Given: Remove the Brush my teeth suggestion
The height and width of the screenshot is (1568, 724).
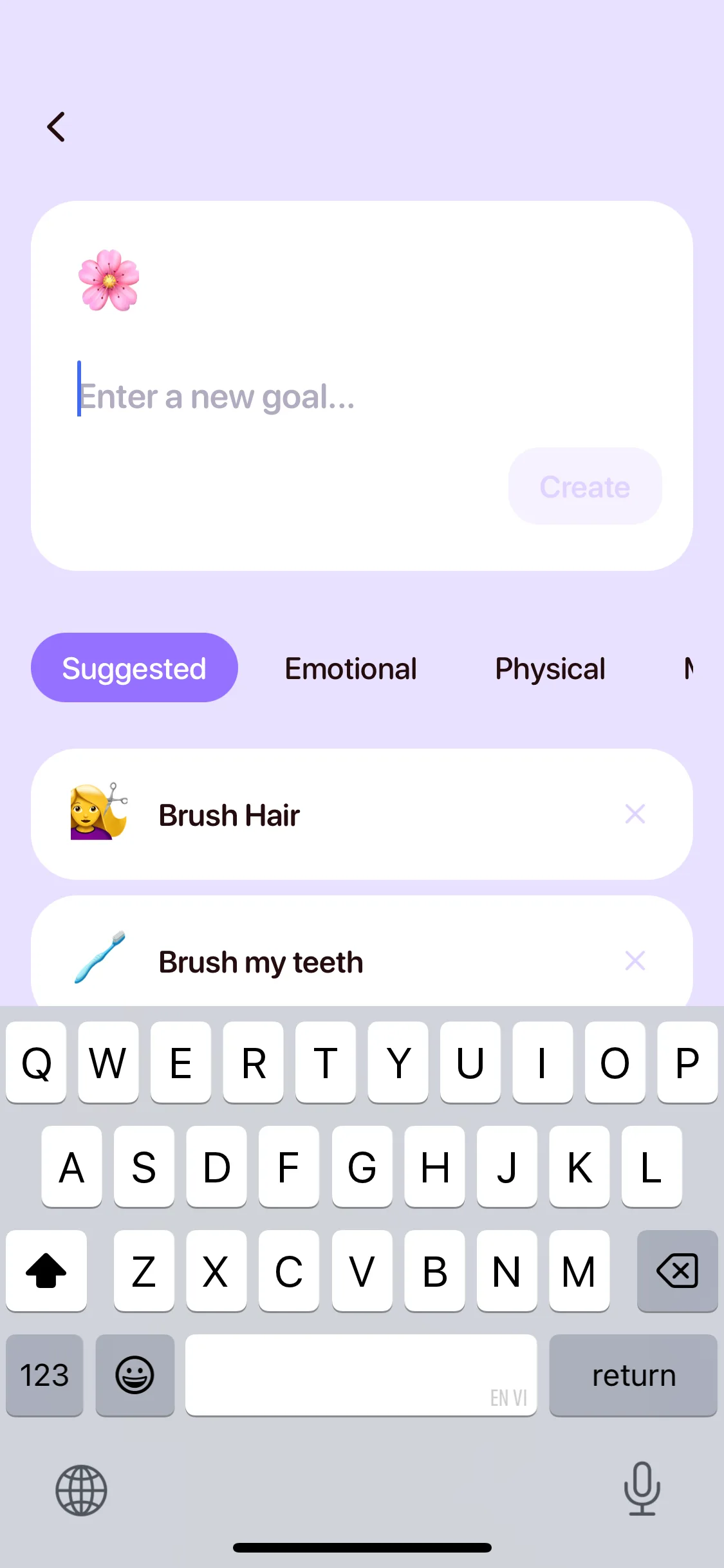Looking at the screenshot, I should pyautogui.click(x=635, y=961).
